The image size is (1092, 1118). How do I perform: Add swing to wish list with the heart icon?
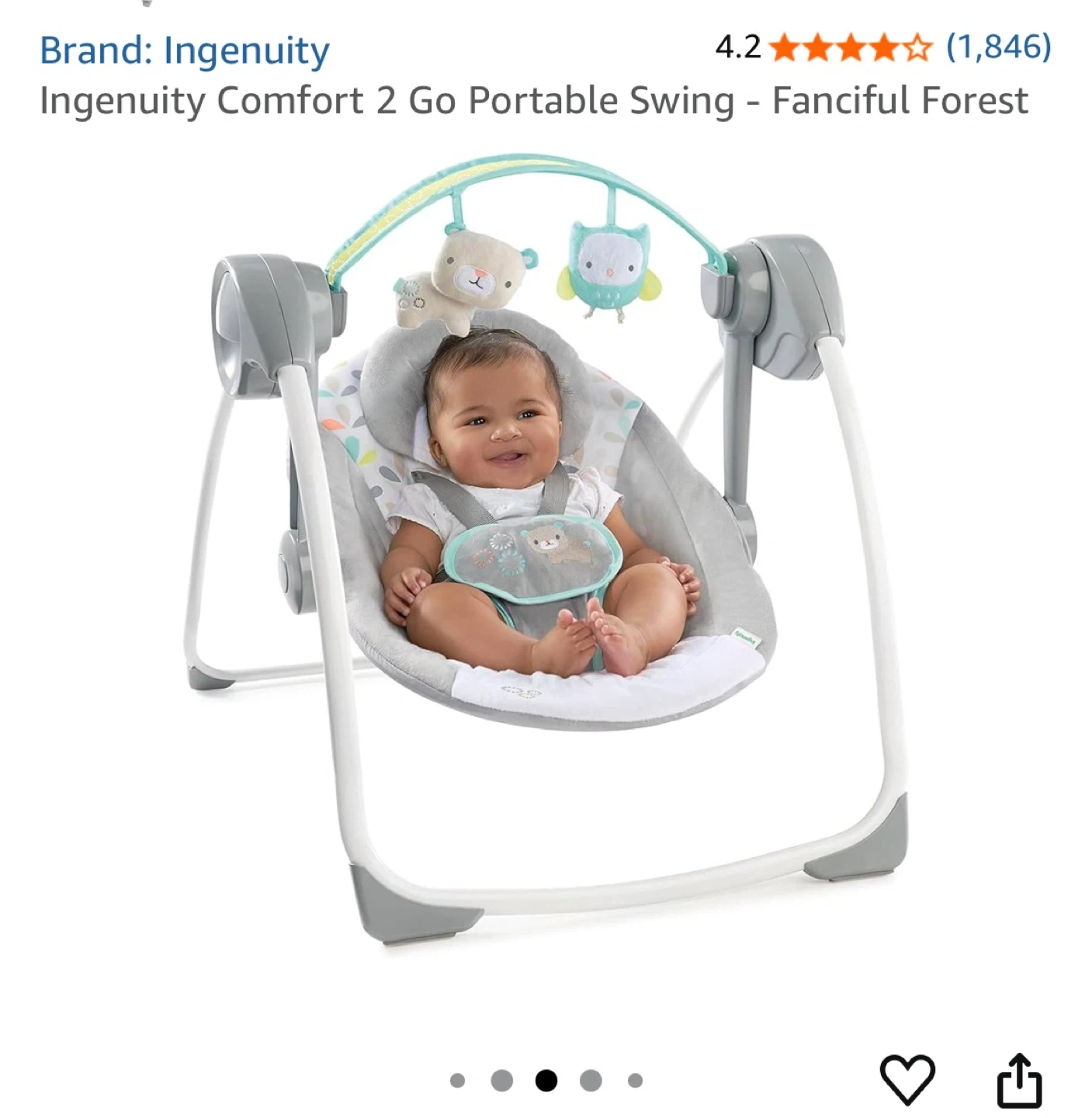point(907,1078)
